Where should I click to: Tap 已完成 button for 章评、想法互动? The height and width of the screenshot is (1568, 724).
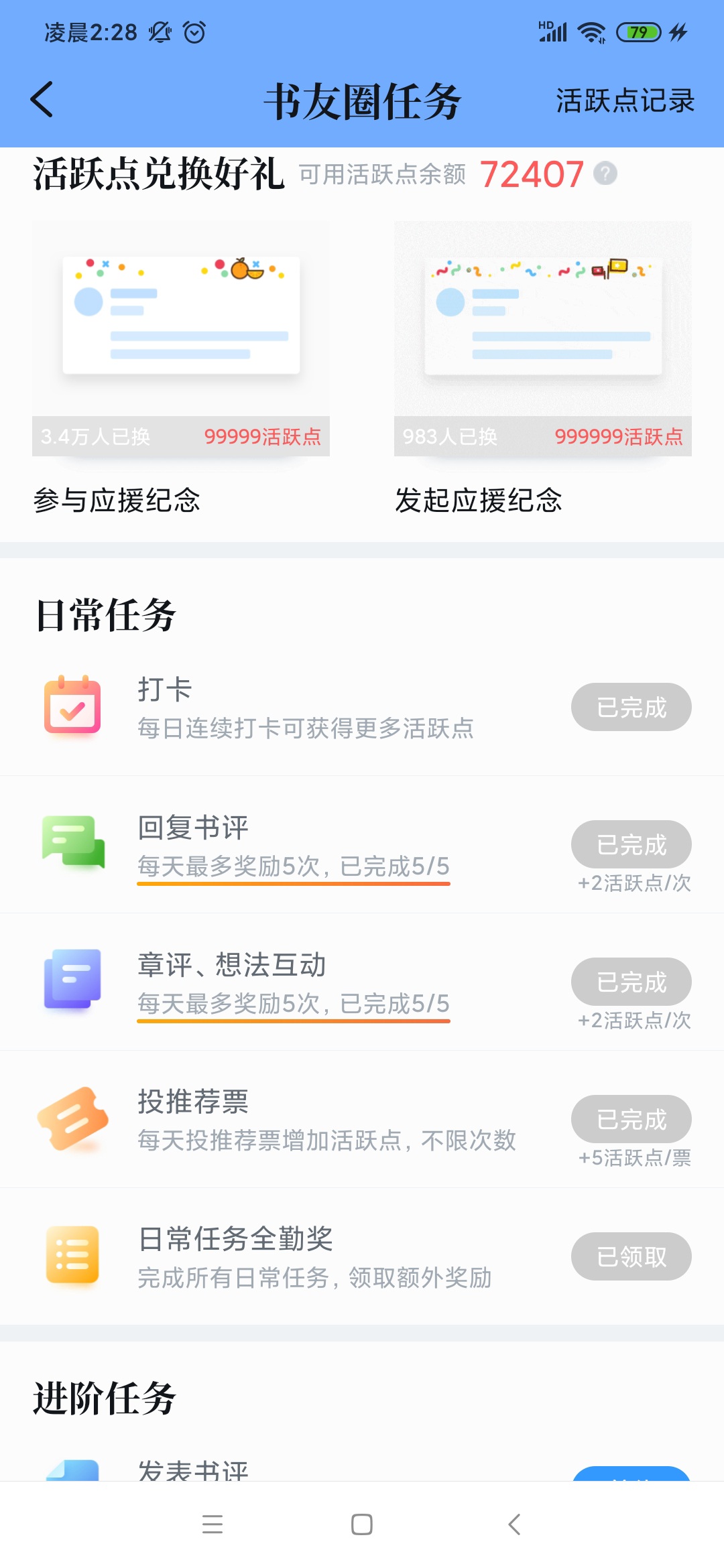pos(631,982)
